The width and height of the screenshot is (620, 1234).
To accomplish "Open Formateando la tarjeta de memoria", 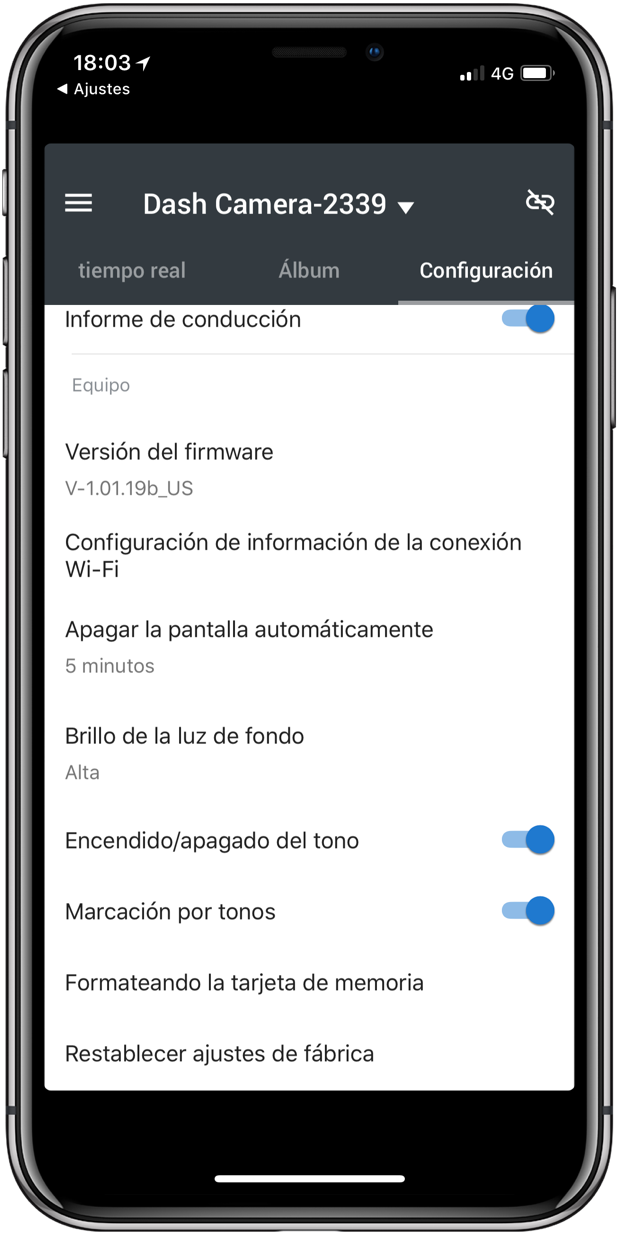I will coord(310,983).
